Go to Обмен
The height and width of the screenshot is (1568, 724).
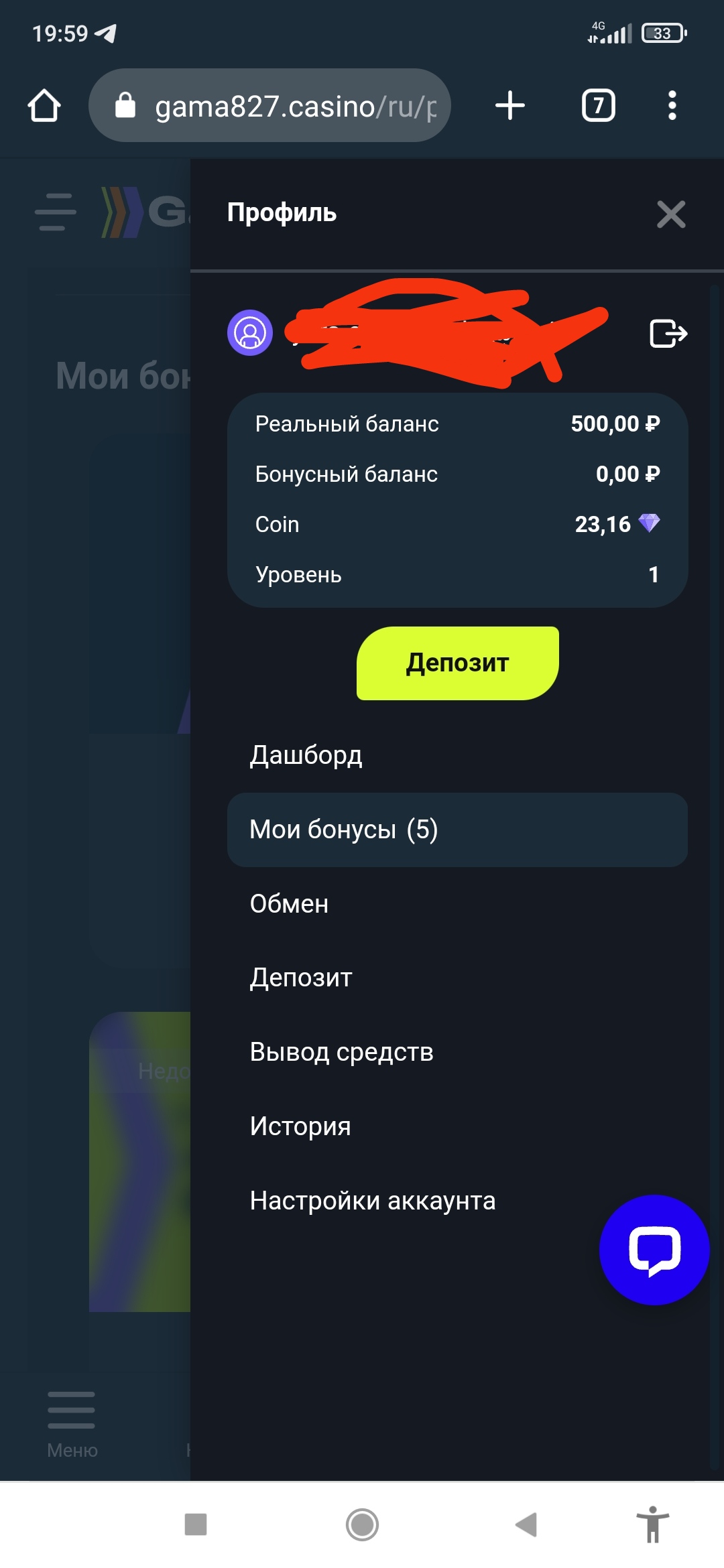tap(290, 904)
